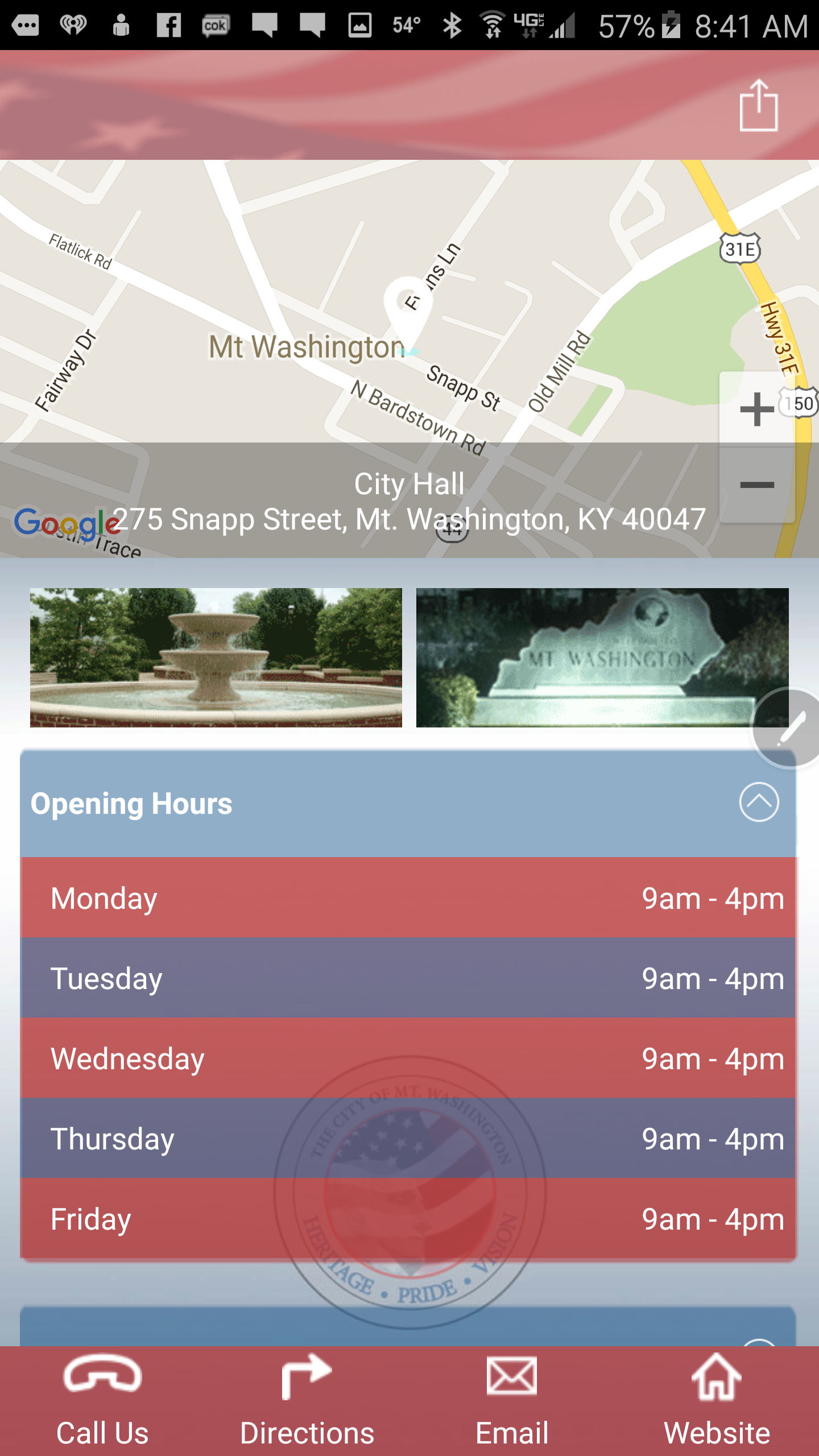Viewport: 819px width, 1456px height.
Task: Zoom out on the map
Action: [x=757, y=485]
